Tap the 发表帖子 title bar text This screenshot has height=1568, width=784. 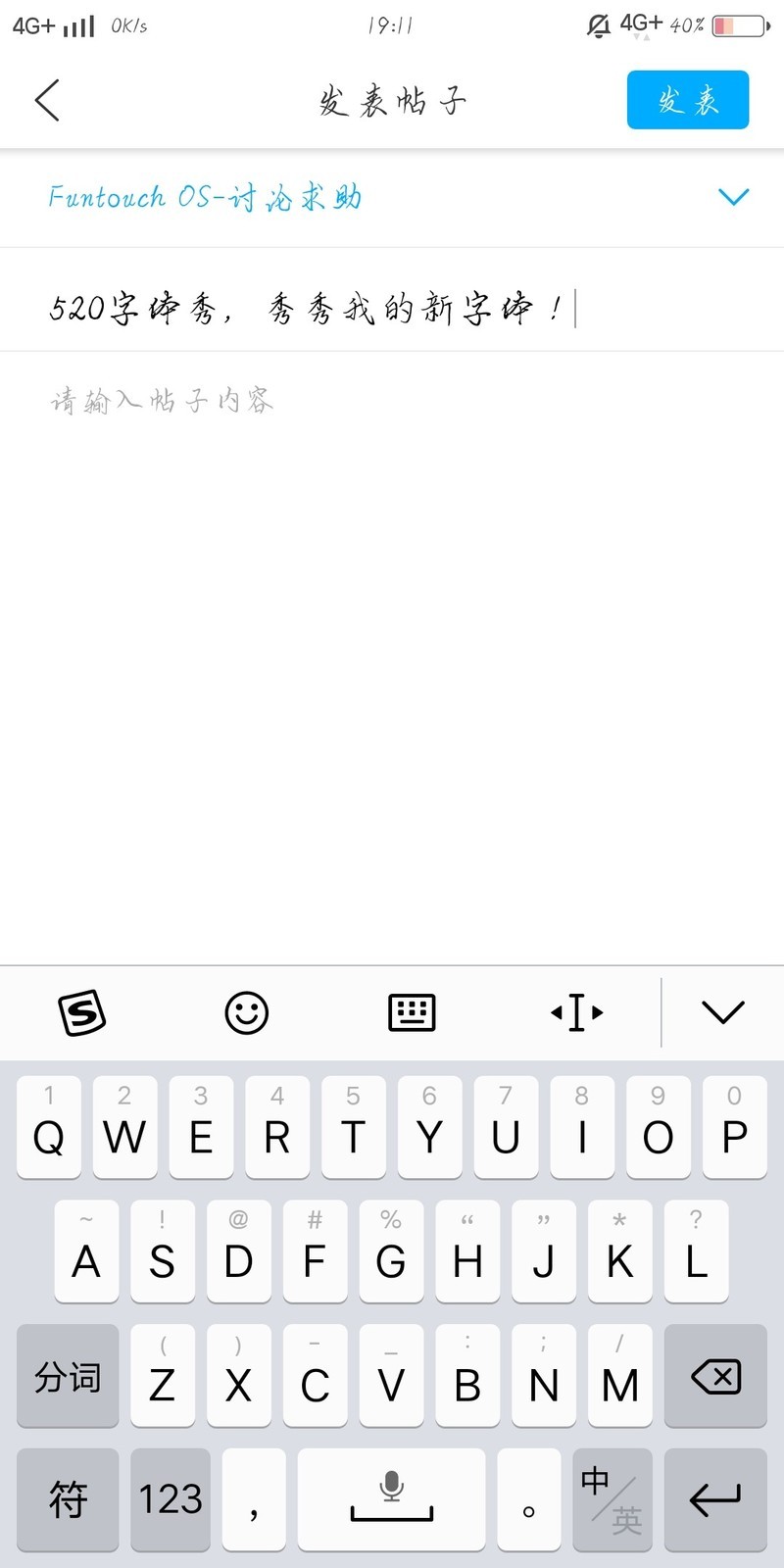pos(391,99)
